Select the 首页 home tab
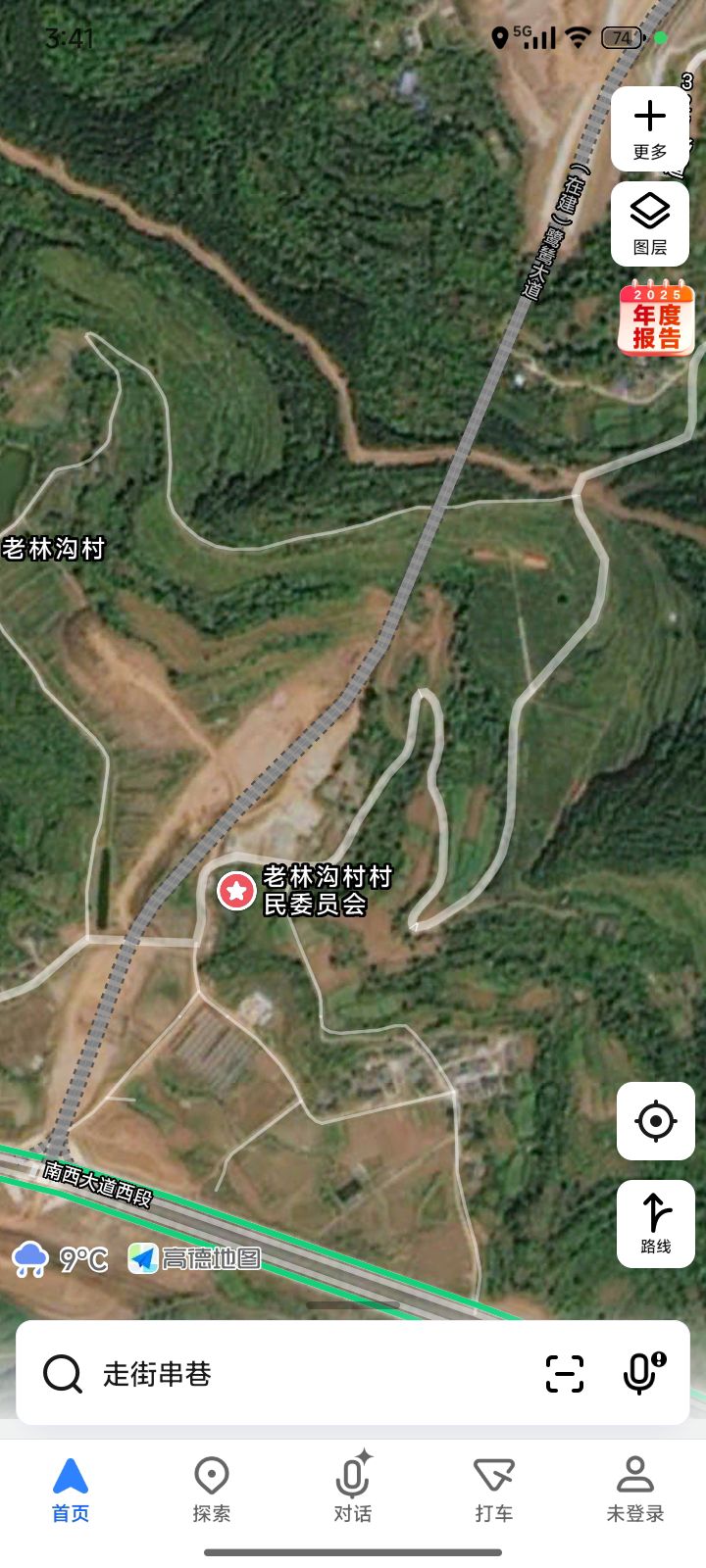The height and width of the screenshot is (1568, 706). pyautogui.click(x=71, y=1490)
